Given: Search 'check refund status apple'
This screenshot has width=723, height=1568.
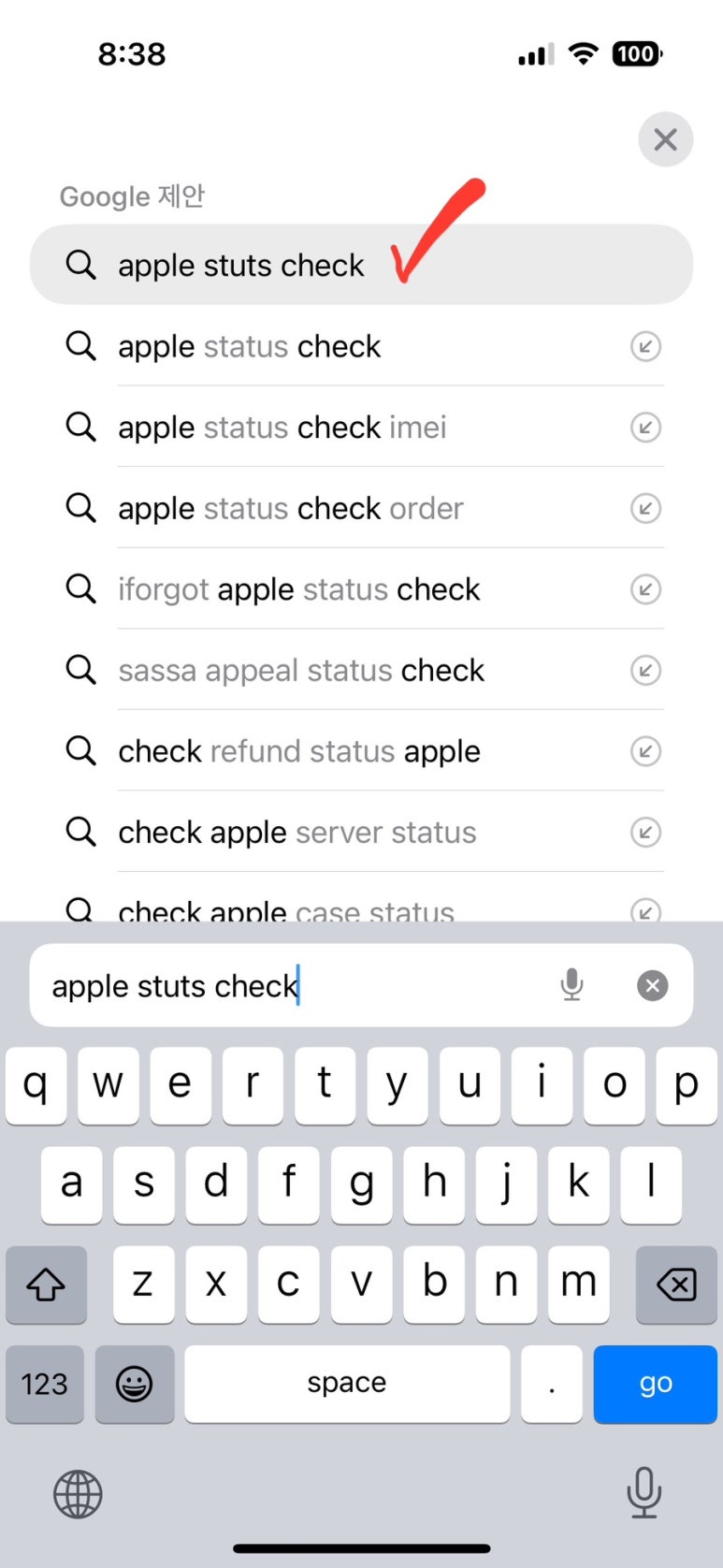Looking at the screenshot, I should [x=298, y=751].
